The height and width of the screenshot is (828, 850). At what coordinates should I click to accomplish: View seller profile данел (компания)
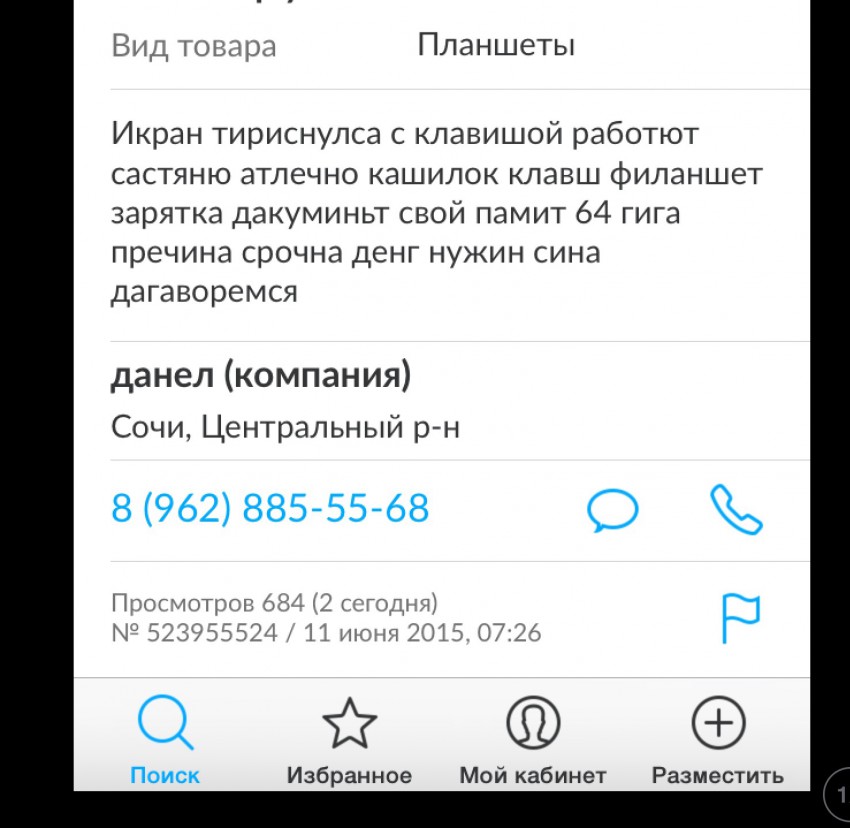click(x=261, y=376)
